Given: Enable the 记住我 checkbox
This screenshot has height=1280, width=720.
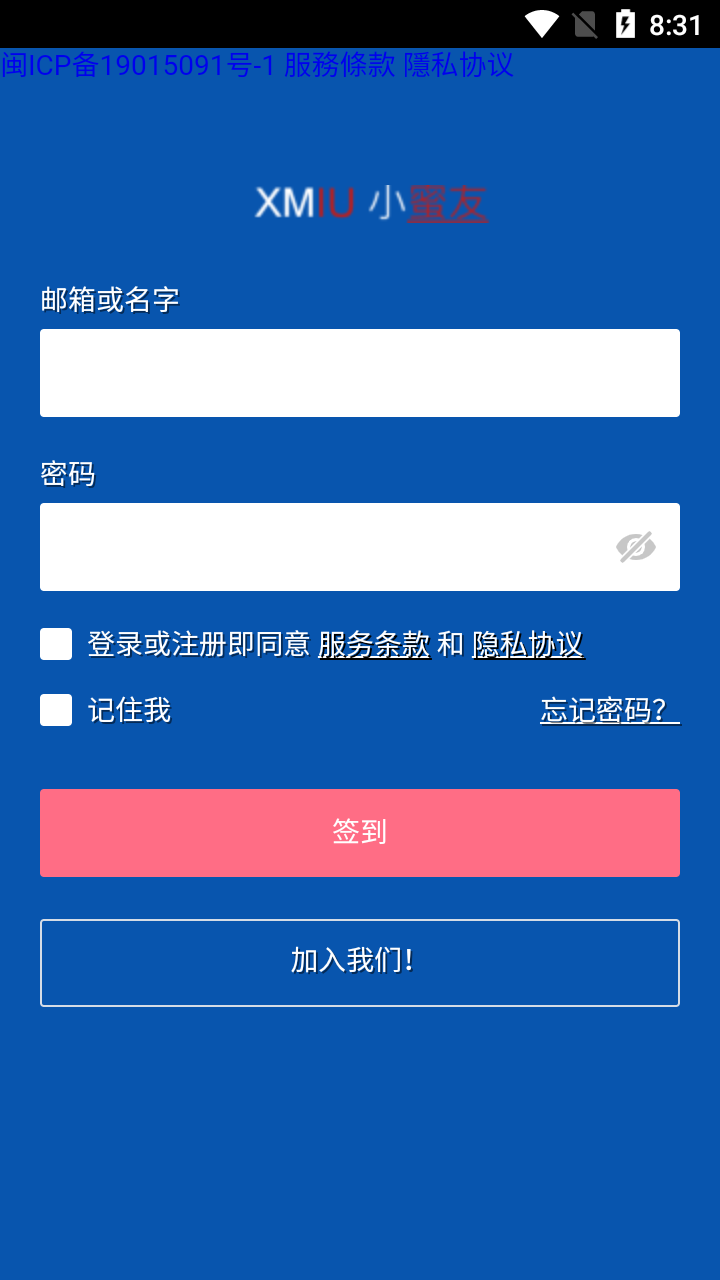Looking at the screenshot, I should (56, 710).
